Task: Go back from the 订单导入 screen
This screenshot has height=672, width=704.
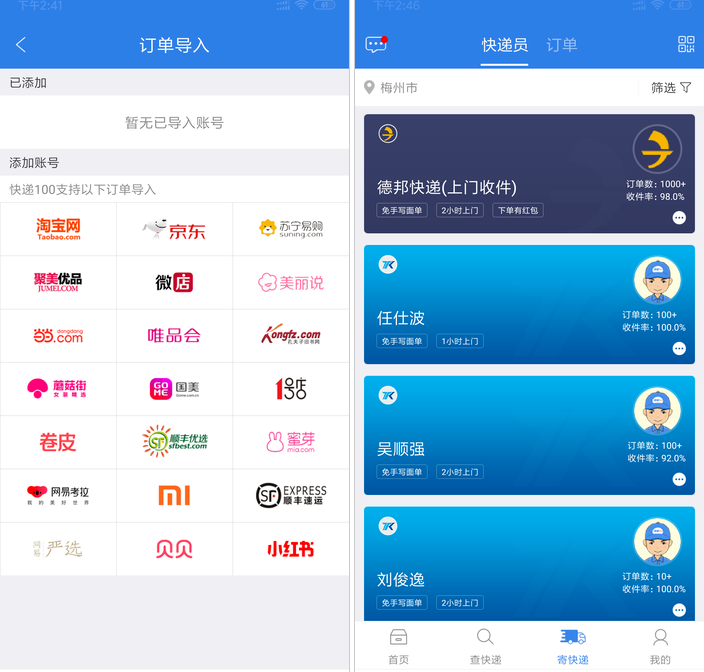Action: (x=21, y=45)
